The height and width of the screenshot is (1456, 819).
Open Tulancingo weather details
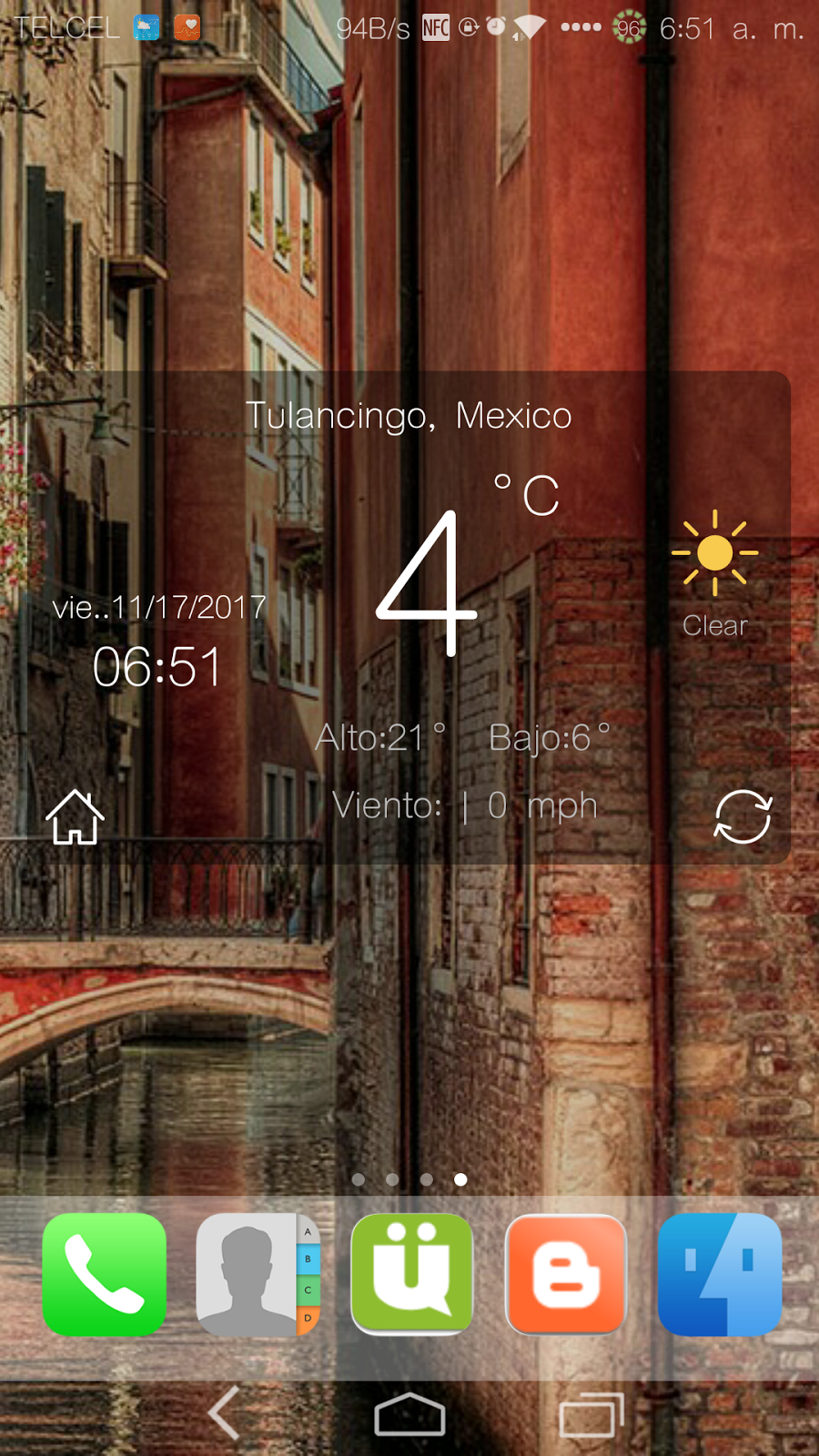pos(409,416)
